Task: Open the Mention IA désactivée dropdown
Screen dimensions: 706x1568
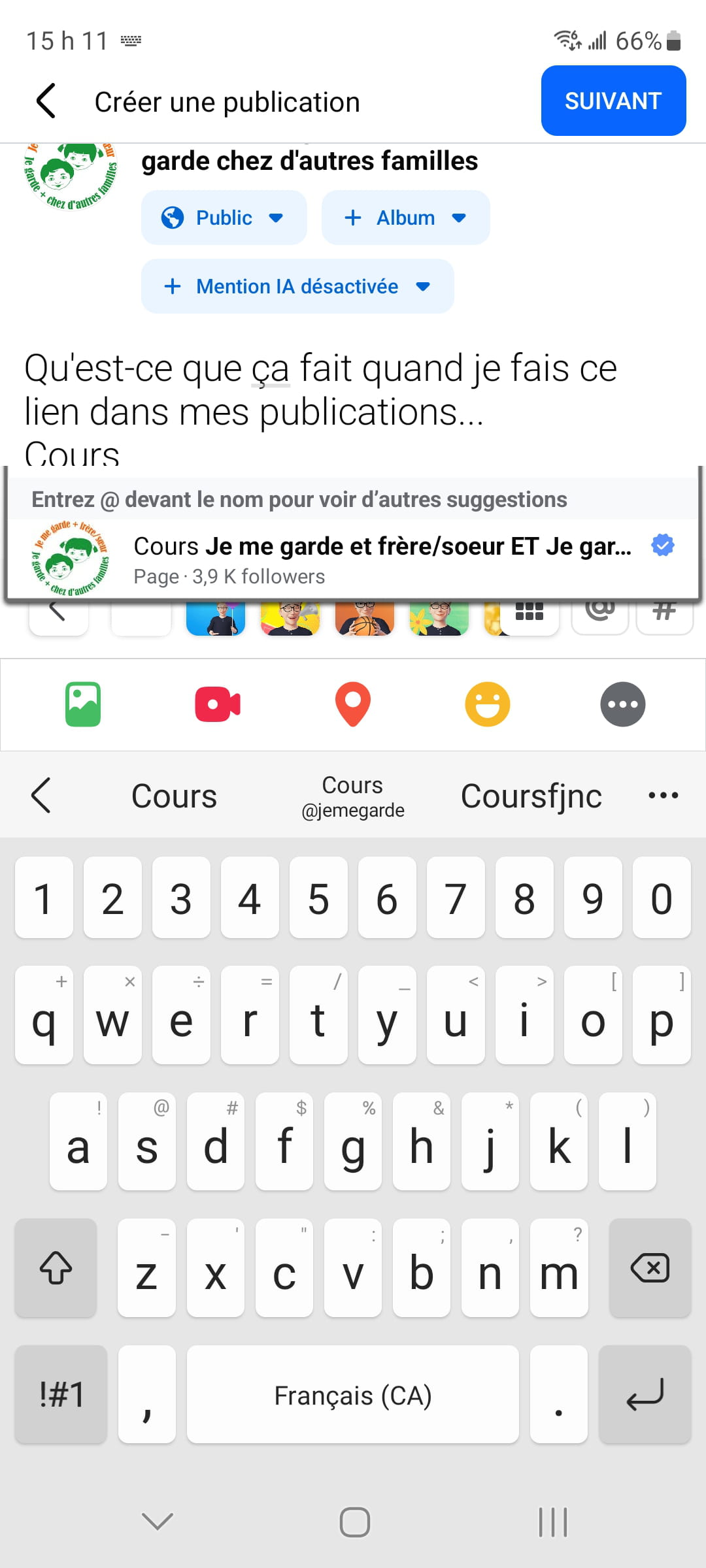Action: pyautogui.click(x=297, y=286)
